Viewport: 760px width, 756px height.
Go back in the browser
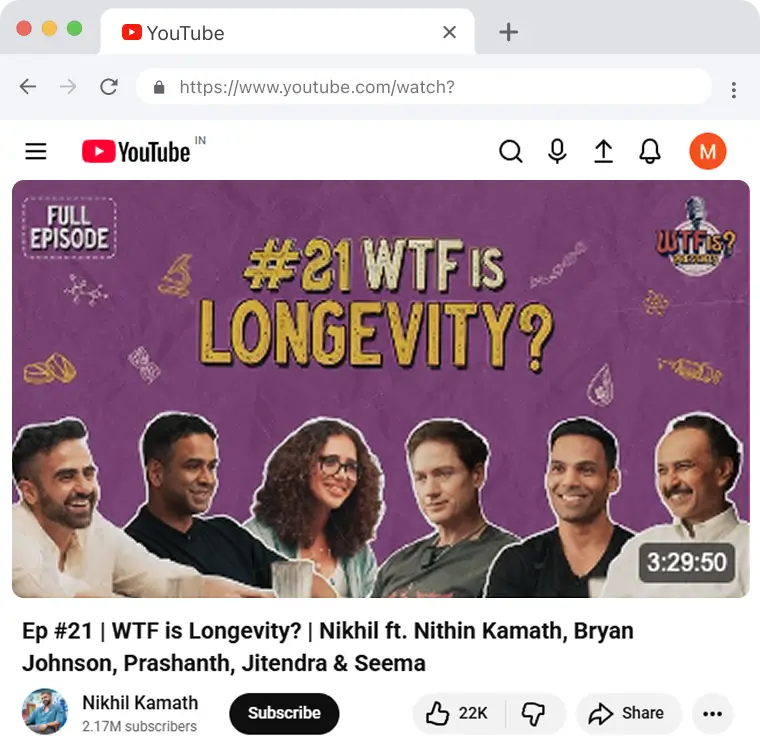[28, 87]
